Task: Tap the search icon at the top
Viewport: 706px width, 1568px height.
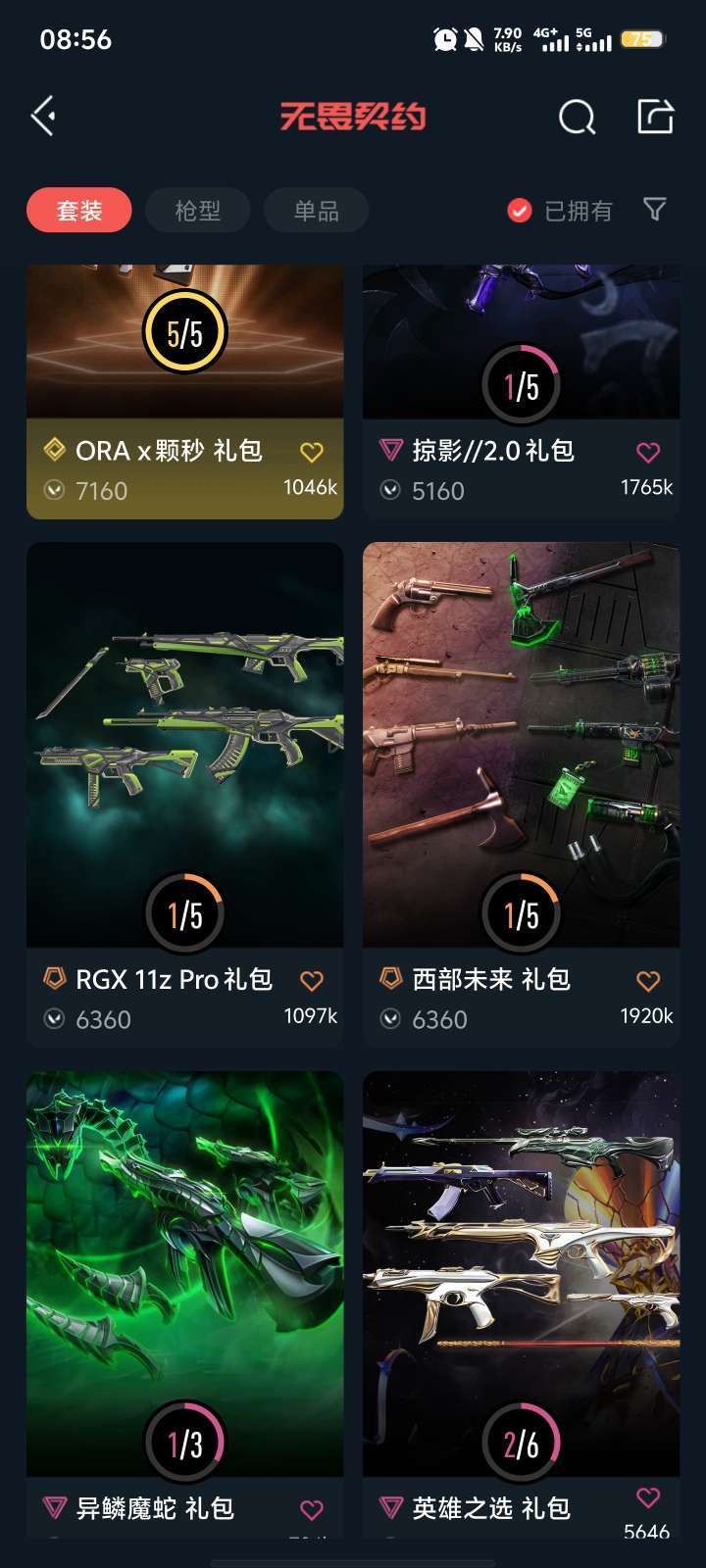Action: pyautogui.click(x=579, y=116)
